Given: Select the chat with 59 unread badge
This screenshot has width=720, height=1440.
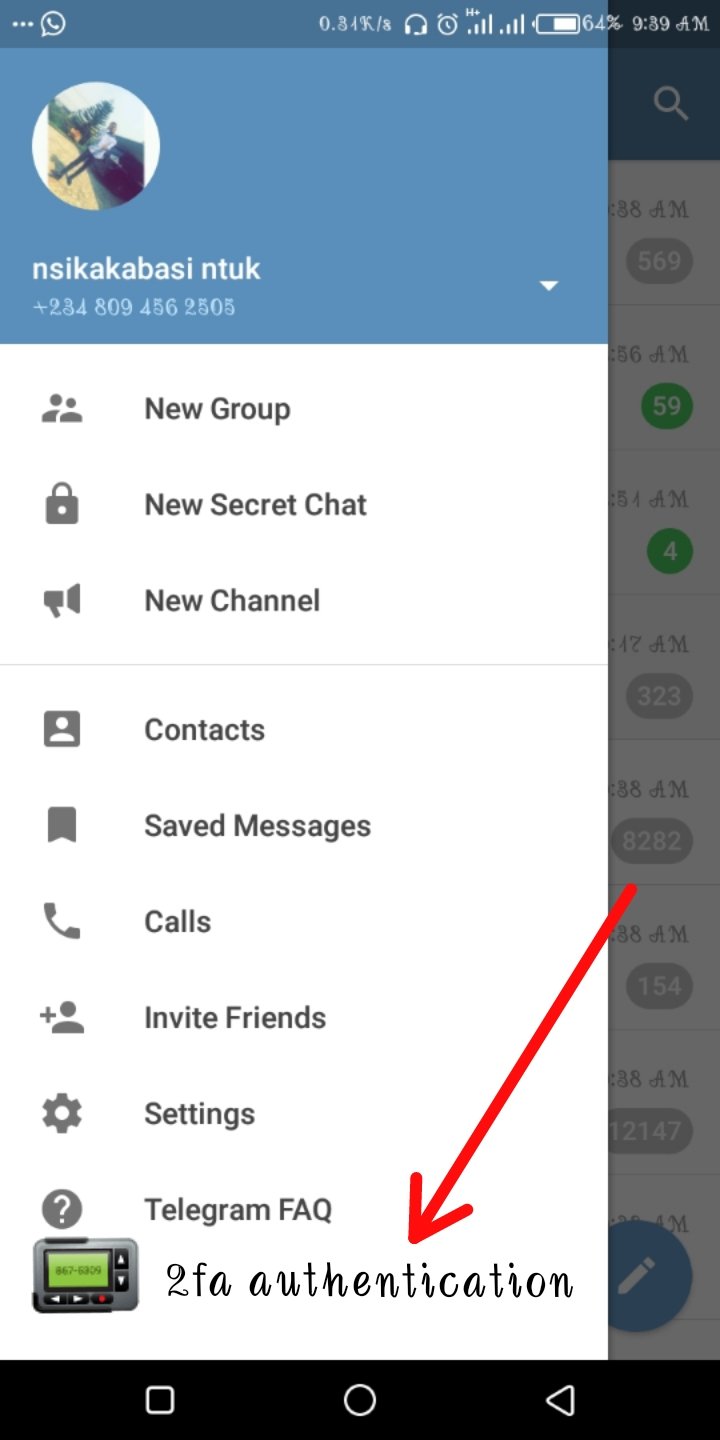Looking at the screenshot, I should (x=666, y=407).
